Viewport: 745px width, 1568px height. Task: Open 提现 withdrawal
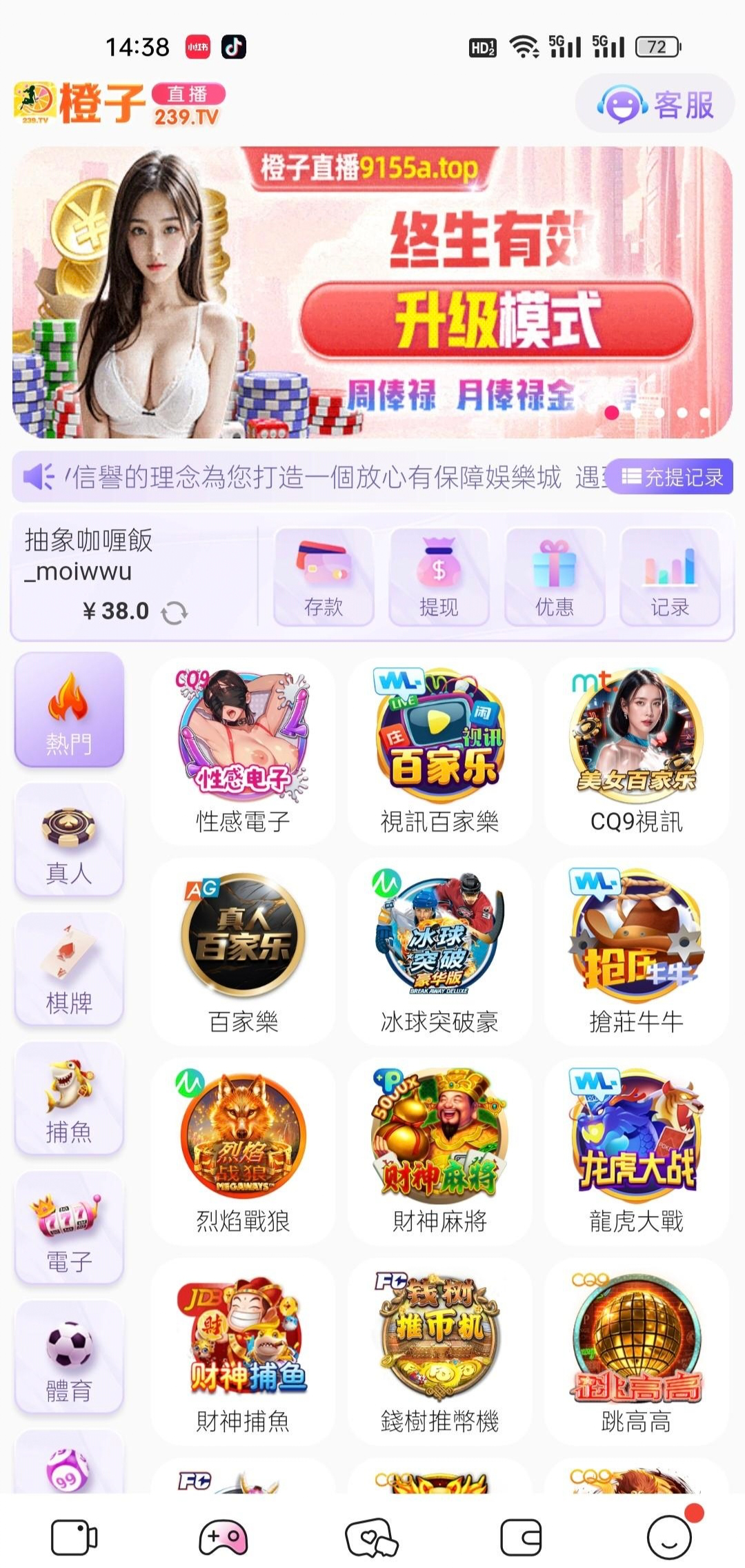[439, 577]
